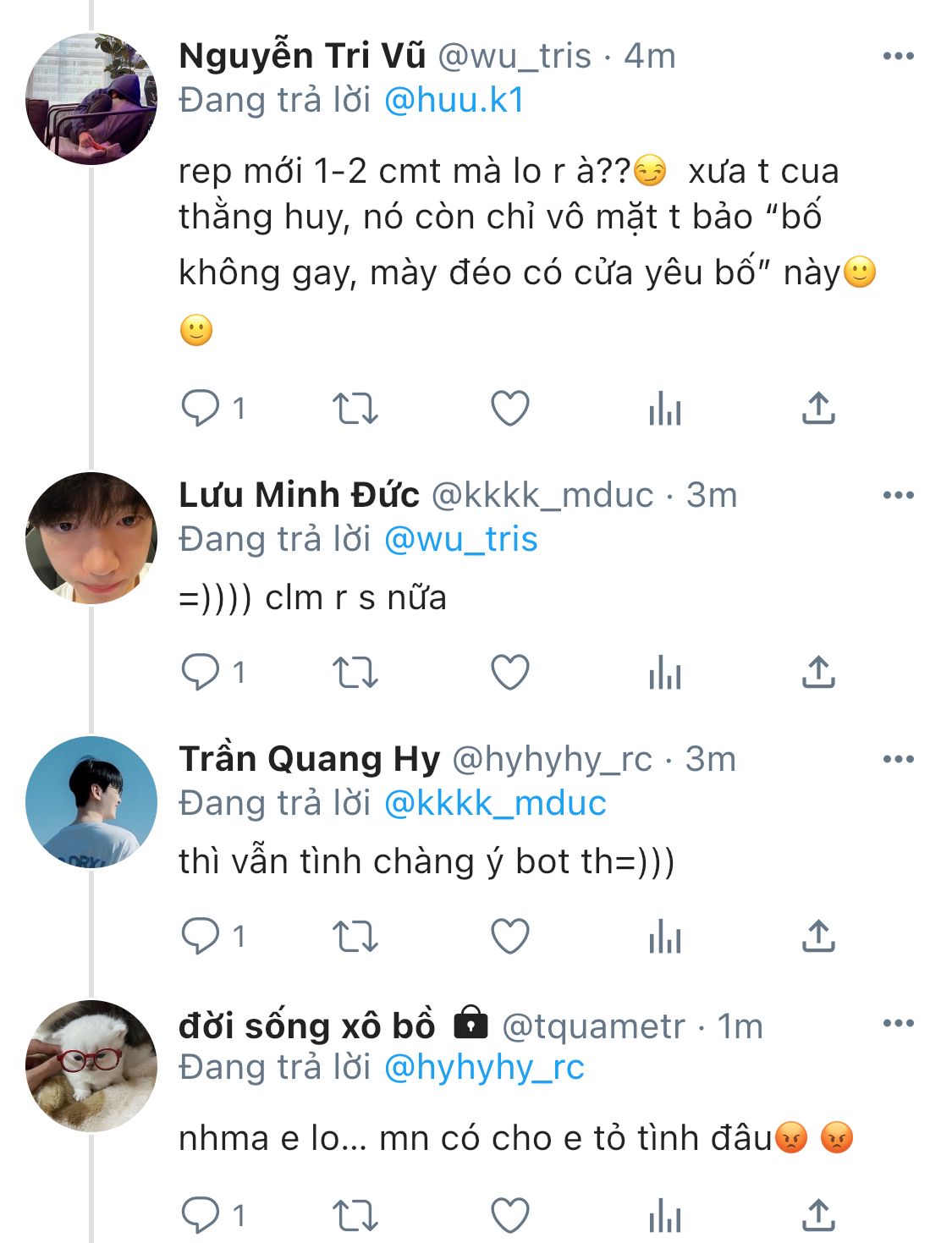Viewport: 952px width, 1243px height.
Task: Like Nguyễn Tri Vũ's reply
Action: click(x=510, y=409)
